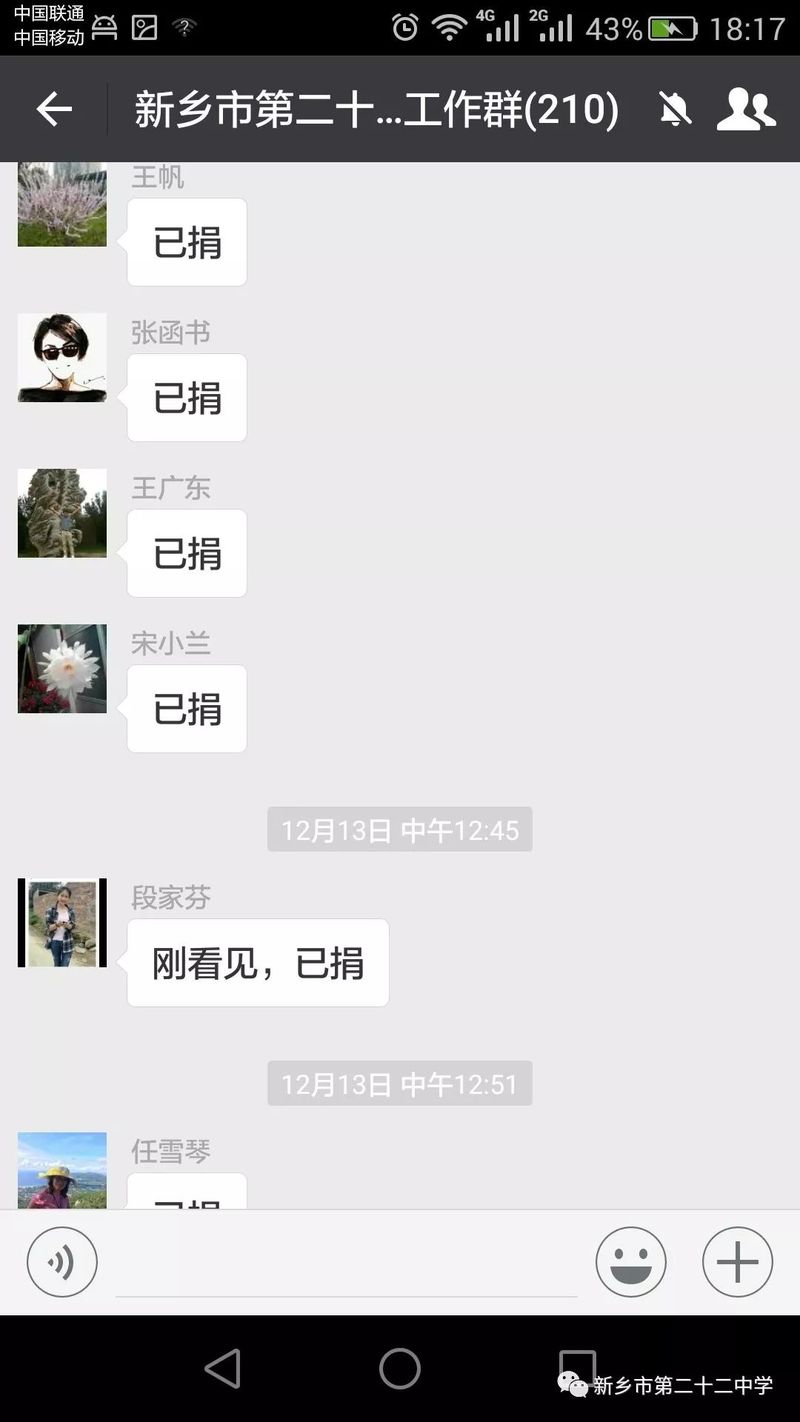Go back from the group chat
The height and width of the screenshot is (1422, 800).
point(54,109)
